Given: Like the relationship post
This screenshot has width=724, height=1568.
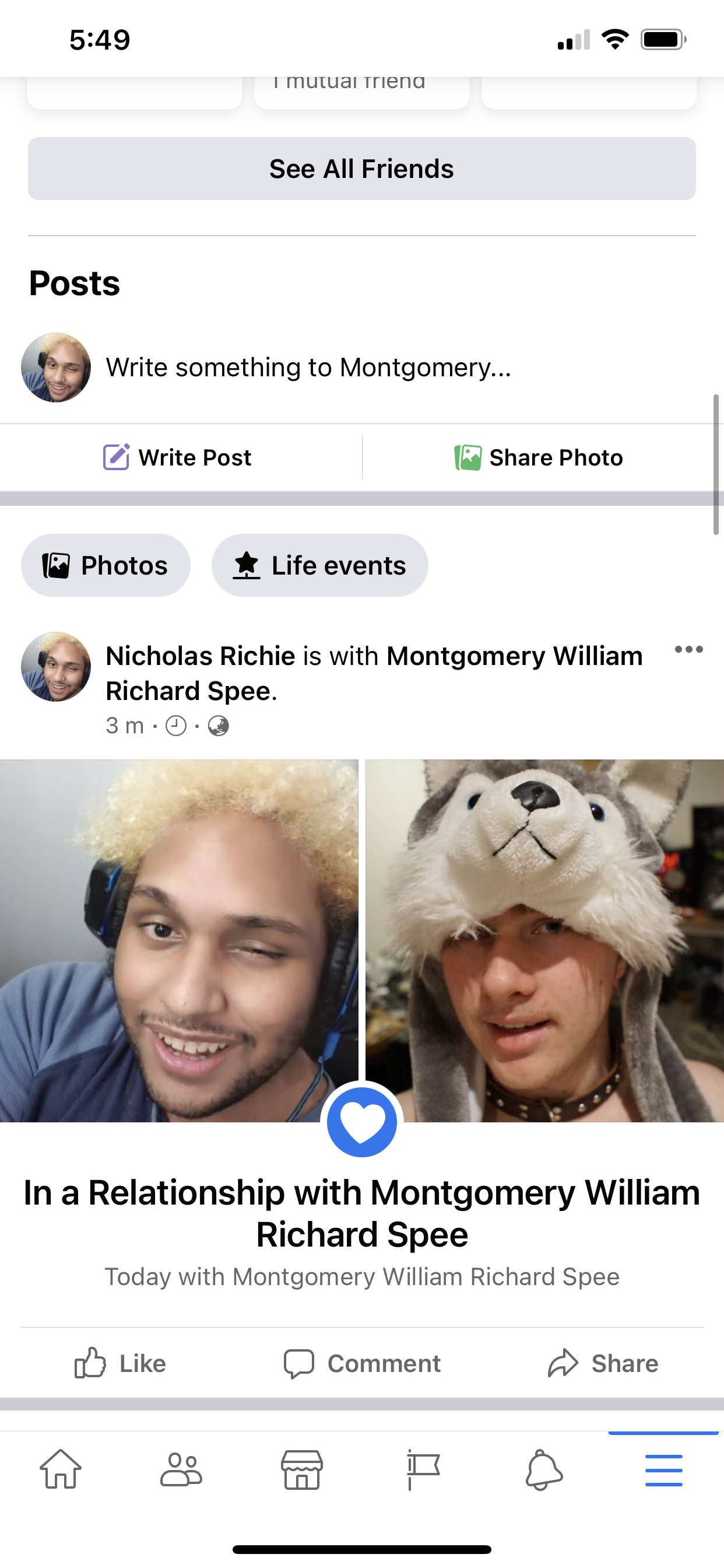Looking at the screenshot, I should click(x=121, y=1363).
